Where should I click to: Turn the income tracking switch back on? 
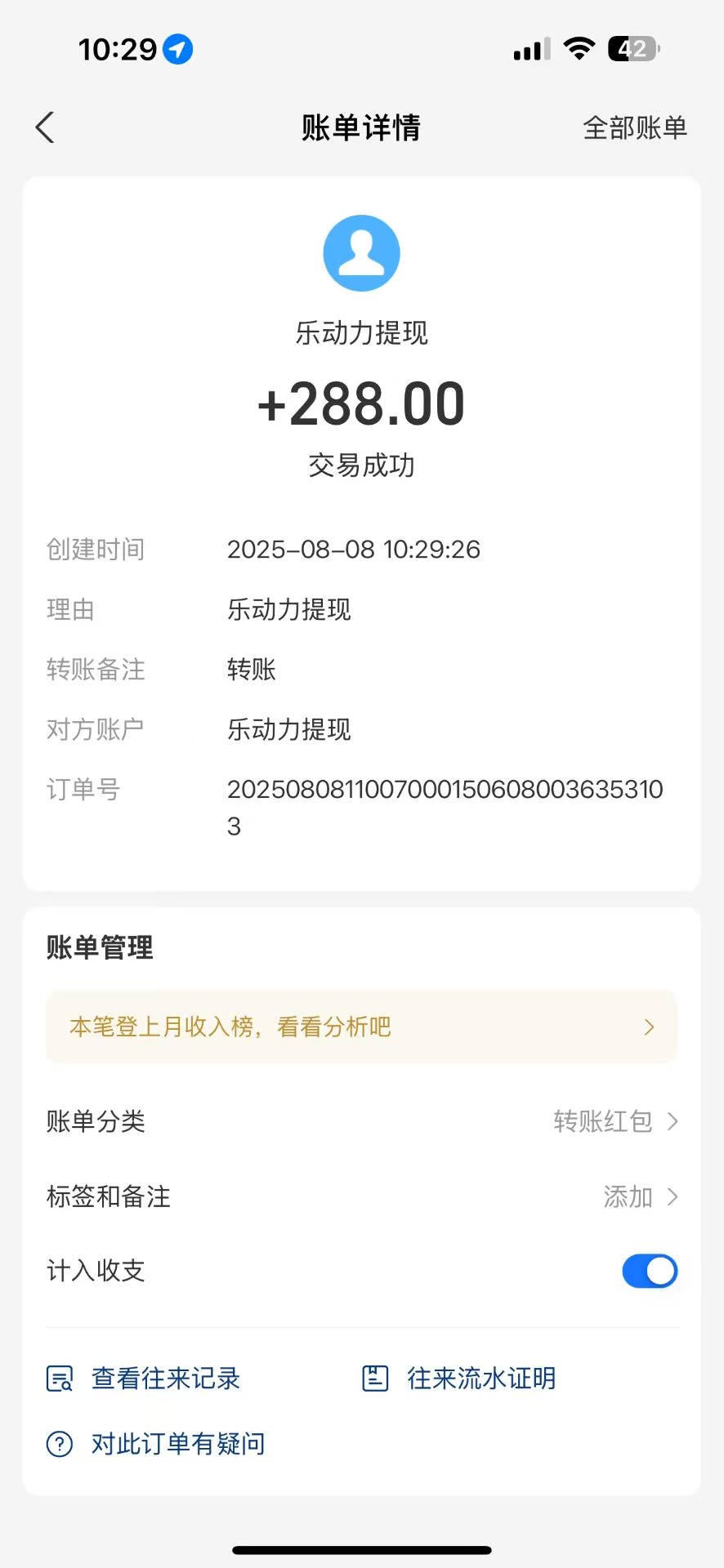coord(650,1271)
